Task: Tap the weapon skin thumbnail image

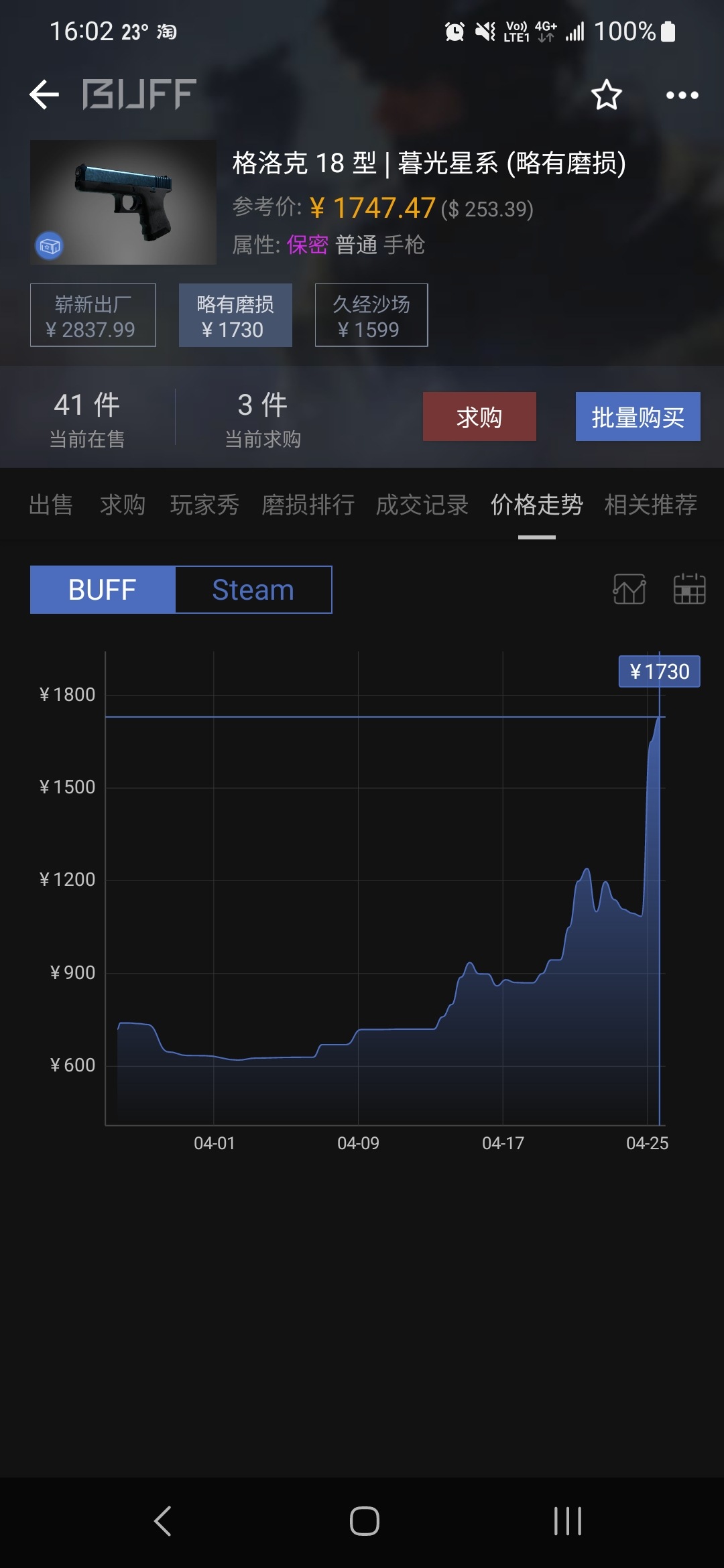Action: [123, 201]
